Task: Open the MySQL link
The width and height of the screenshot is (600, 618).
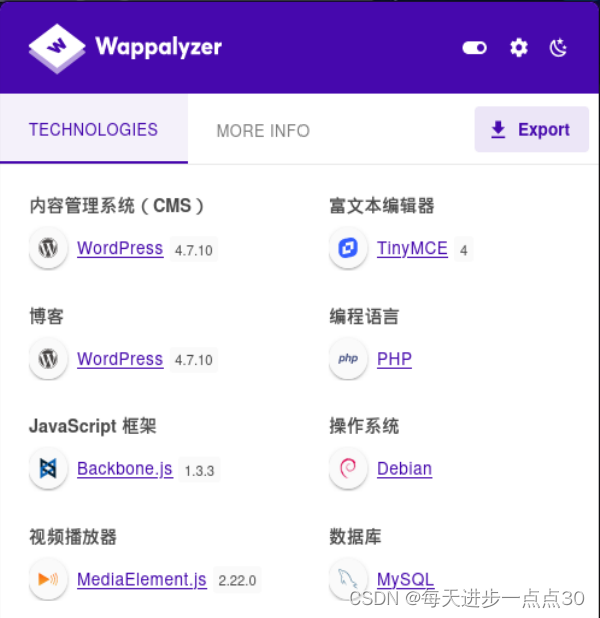Action: (x=405, y=579)
